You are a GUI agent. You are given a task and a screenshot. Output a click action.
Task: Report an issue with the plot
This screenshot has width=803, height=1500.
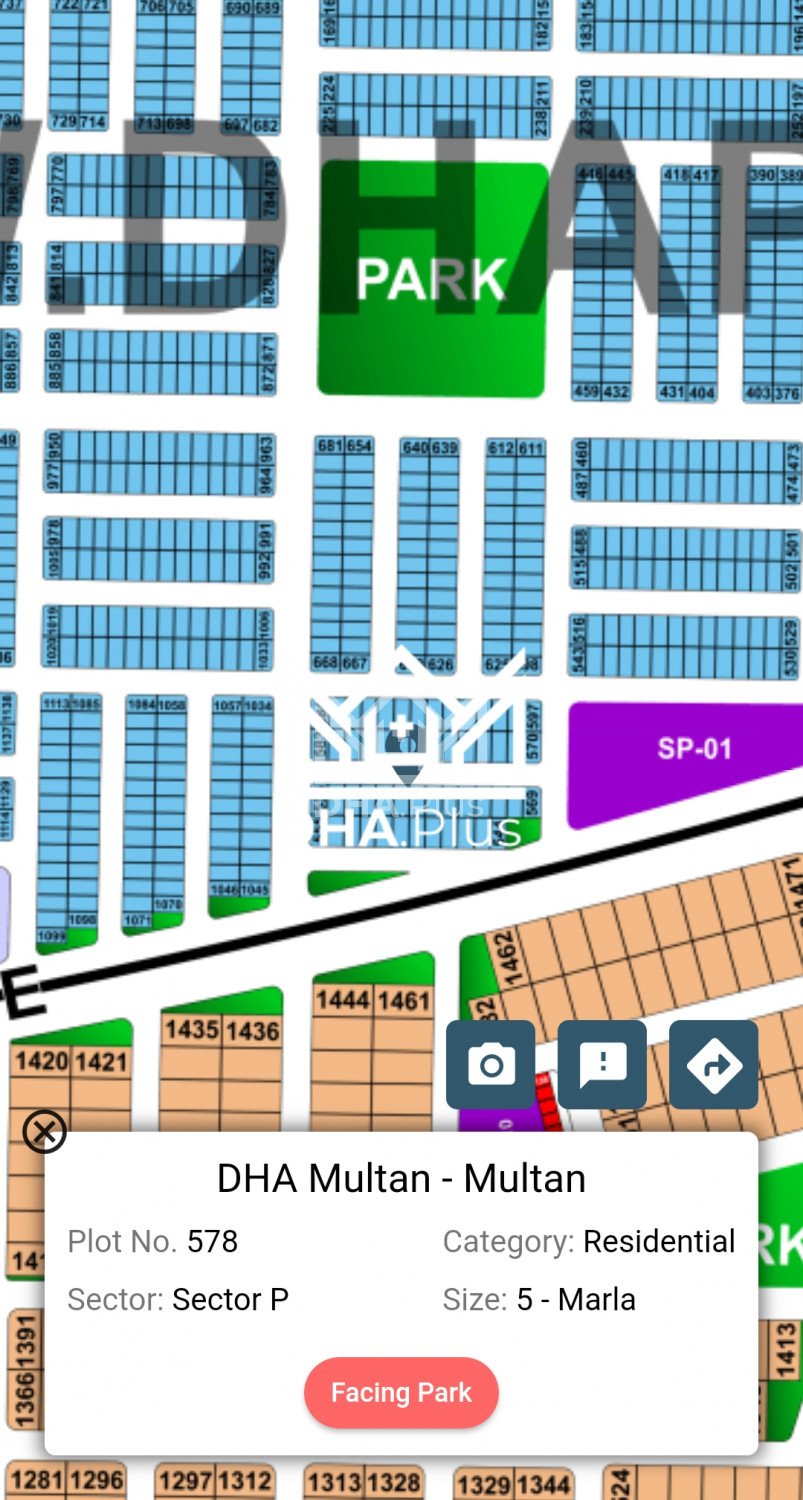[x=602, y=1065]
